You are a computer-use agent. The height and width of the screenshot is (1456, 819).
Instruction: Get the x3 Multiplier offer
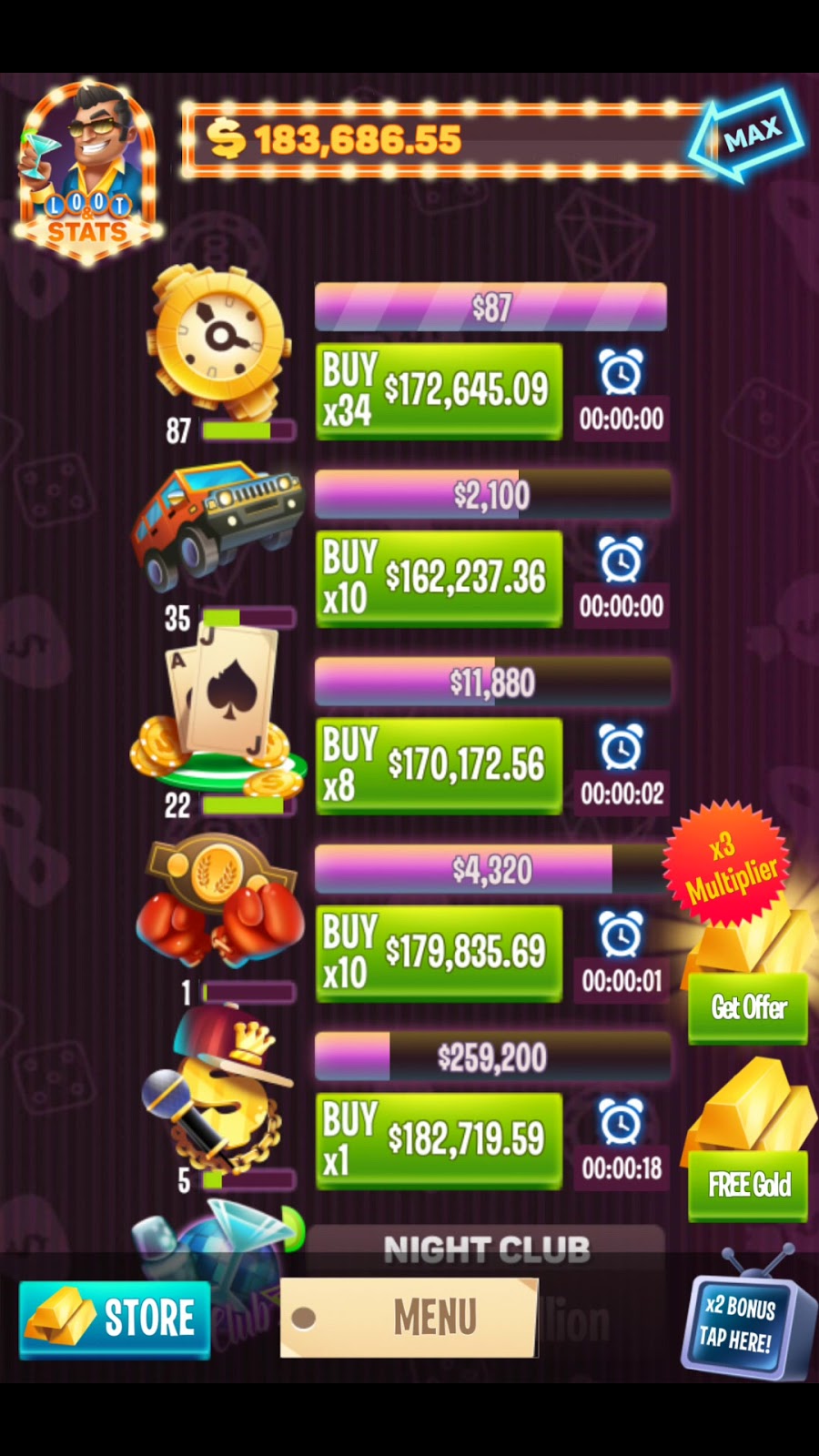748,1007
